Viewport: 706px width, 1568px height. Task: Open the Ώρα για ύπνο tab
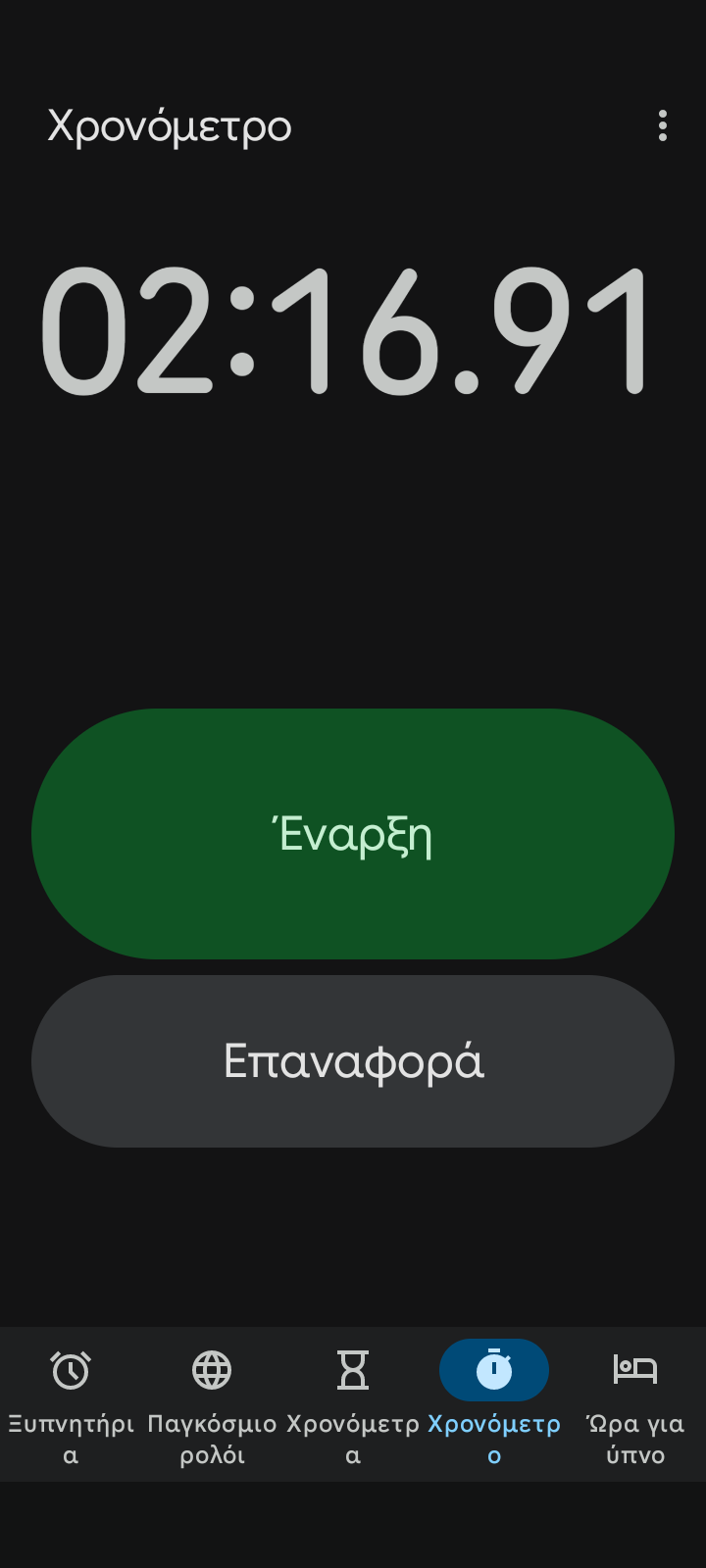(635, 1403)
